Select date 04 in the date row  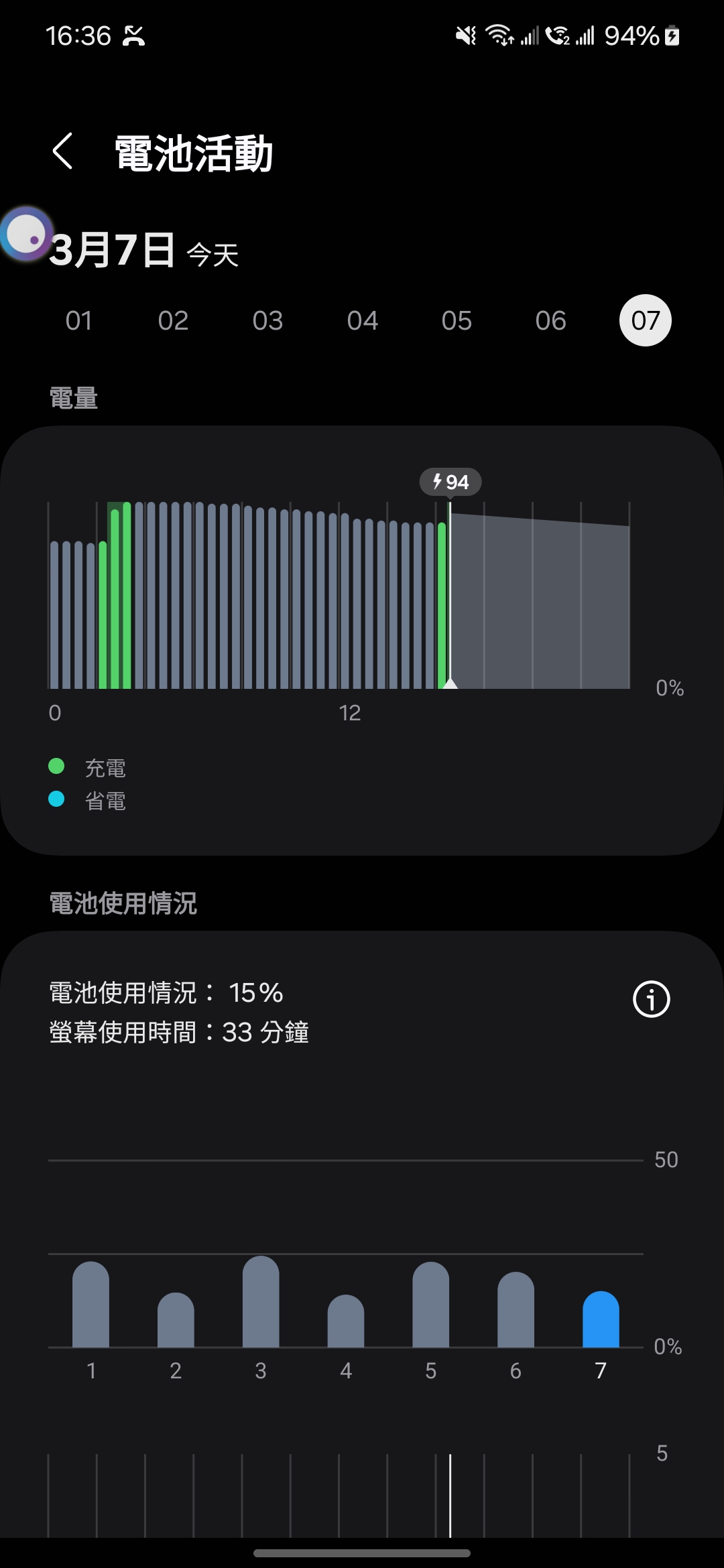[362, 320]
